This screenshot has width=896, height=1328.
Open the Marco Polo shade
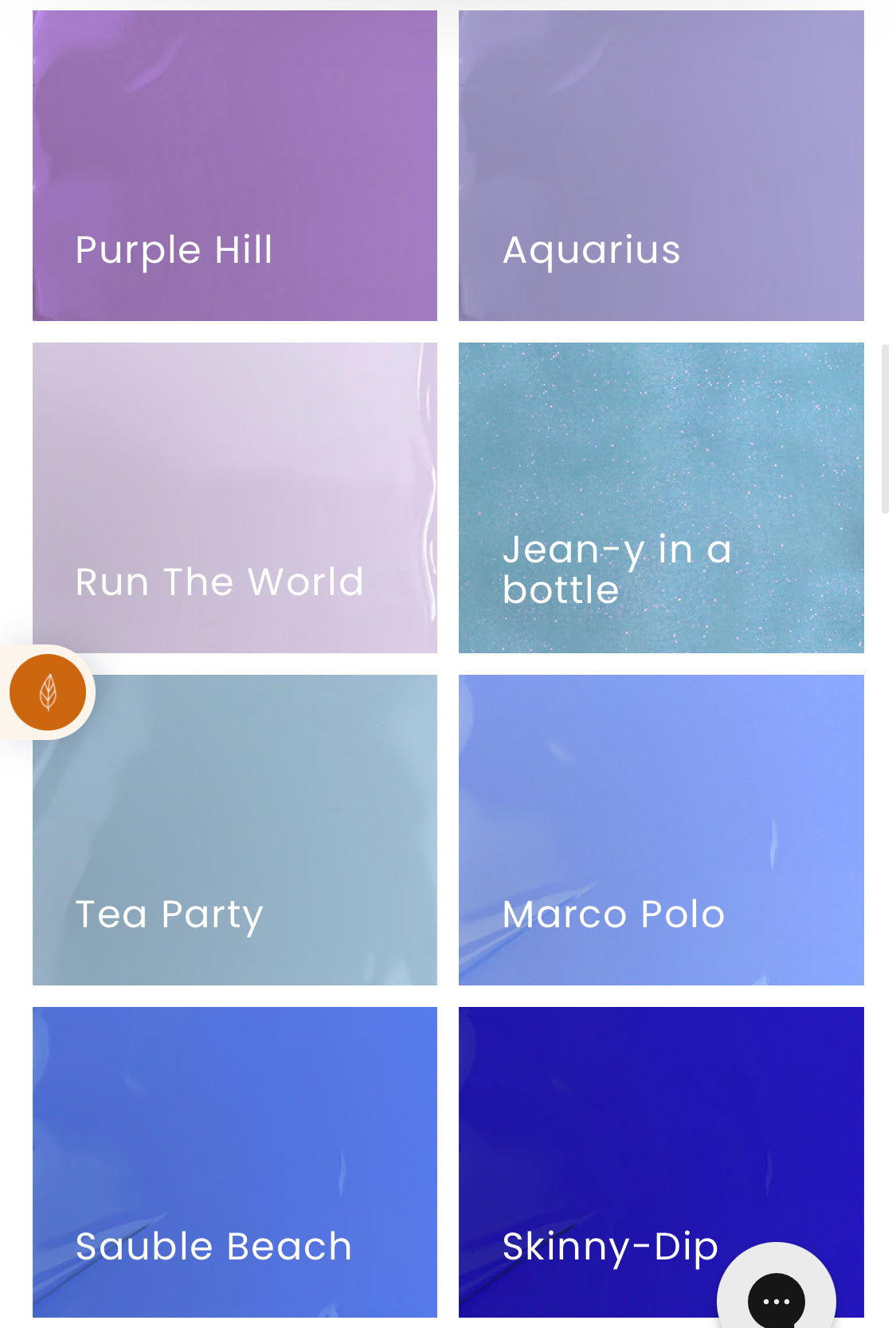(661, 830)
